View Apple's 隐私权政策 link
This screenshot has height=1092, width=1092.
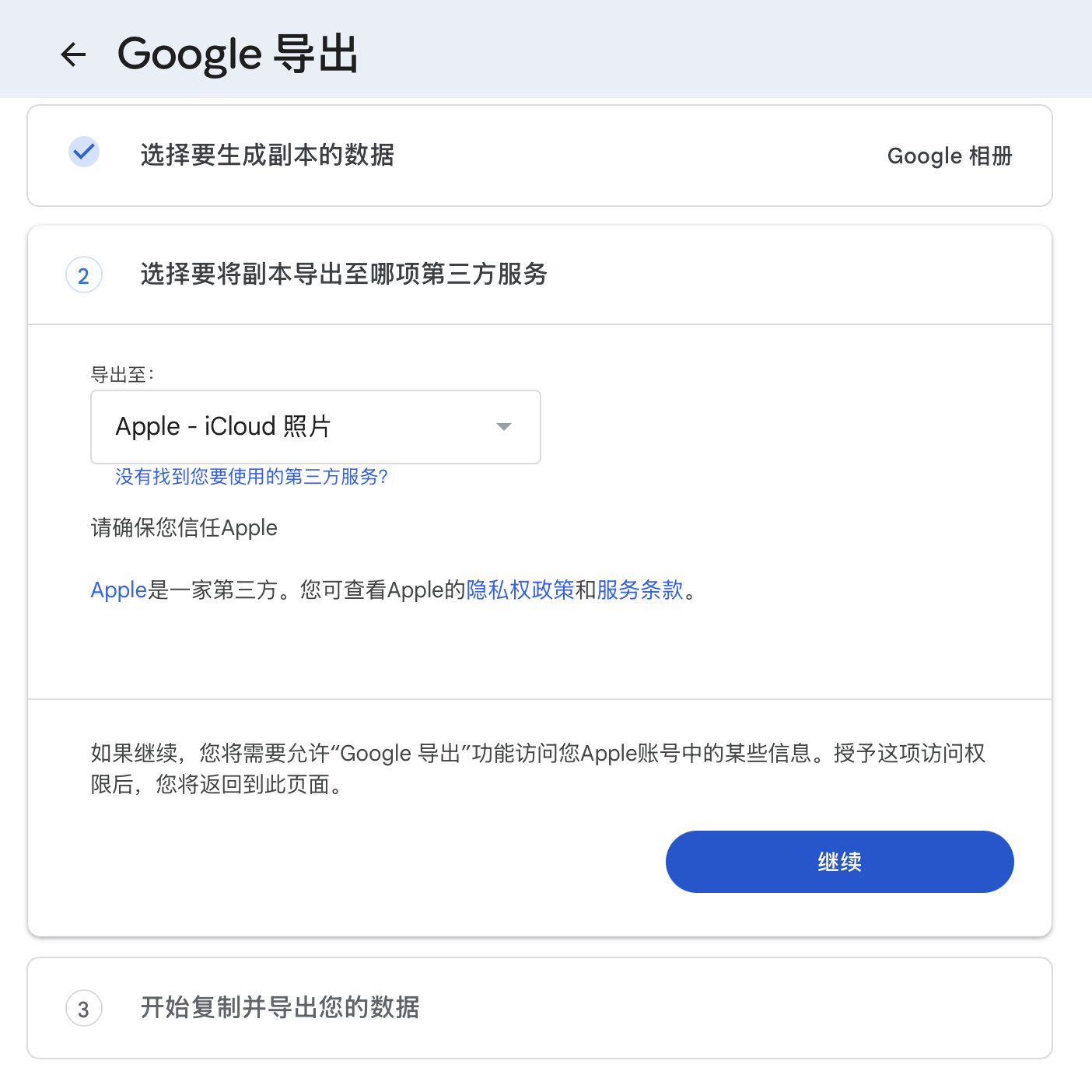pos(520,590)
